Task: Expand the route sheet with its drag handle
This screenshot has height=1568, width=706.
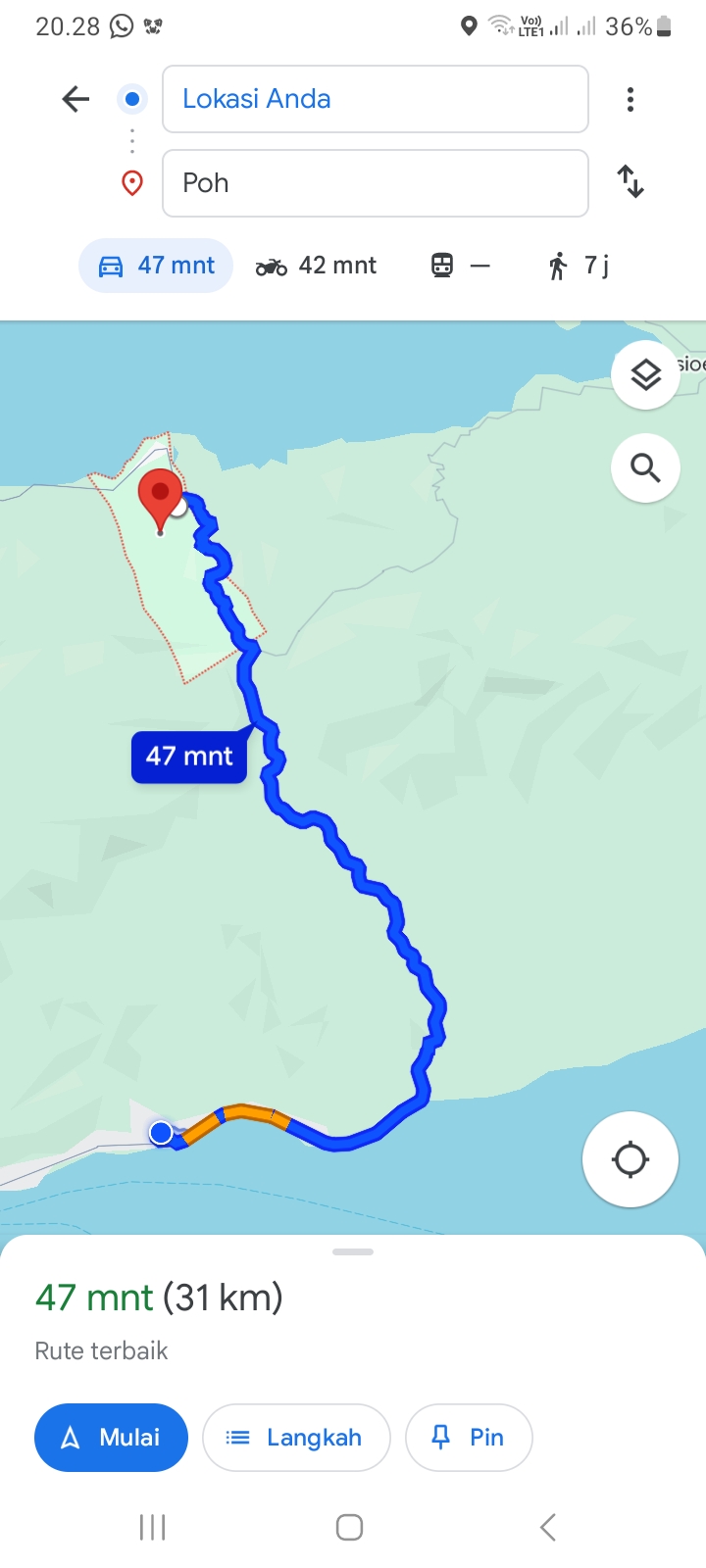Action: tap(353, 1251)
